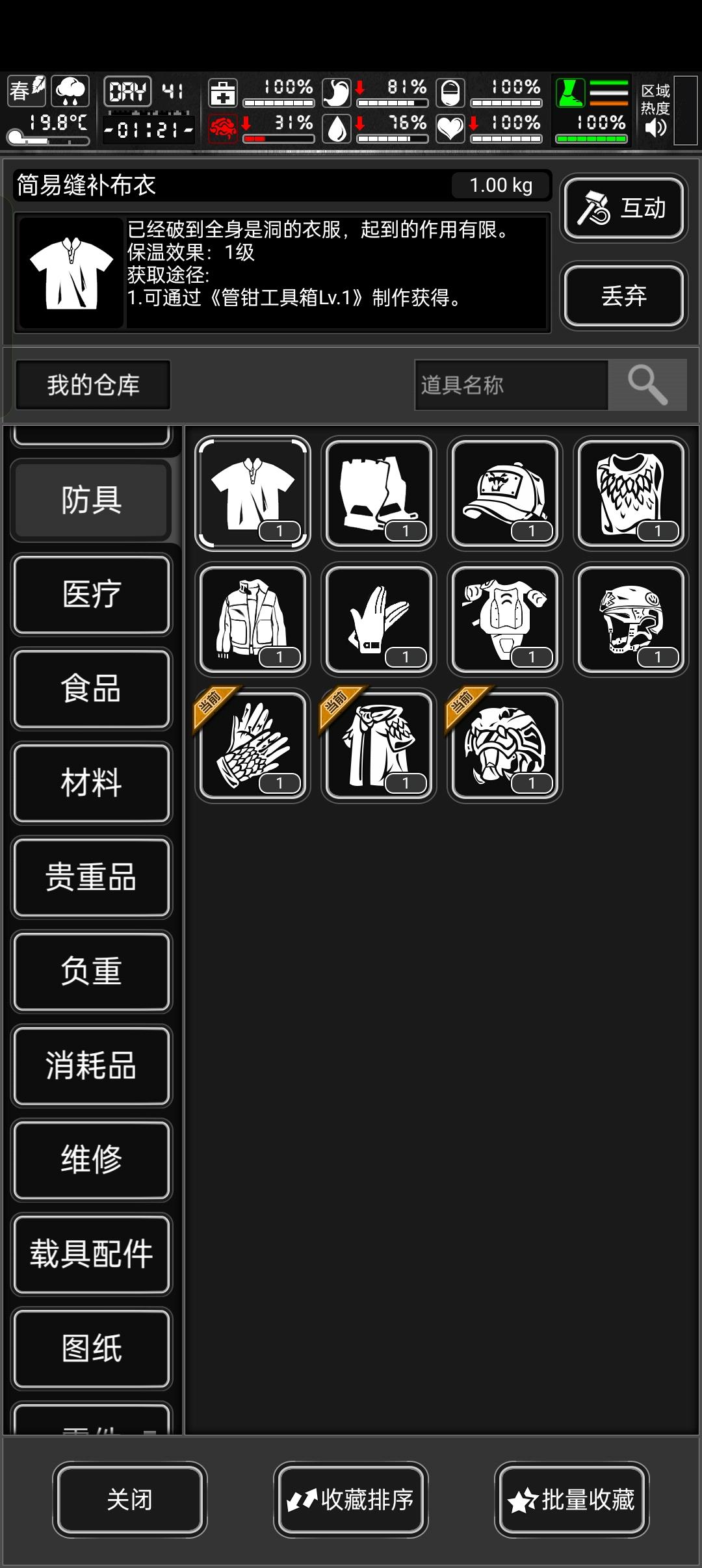This screenshot has height=1568, width=702.
Task: Toggle the equipped scale gloves marked 当前
Action: click(x=252, y=745)
